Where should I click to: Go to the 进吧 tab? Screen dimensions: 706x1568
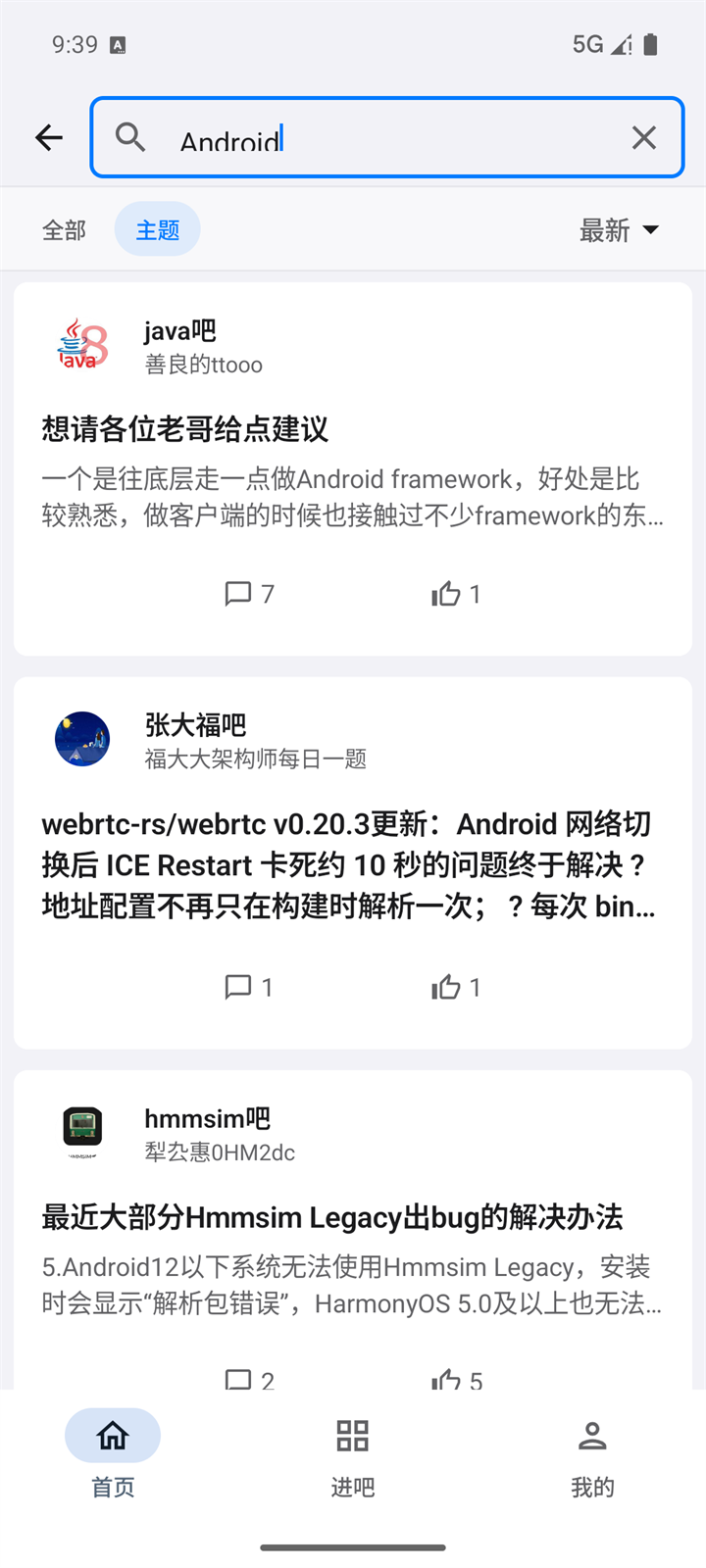353,1457
